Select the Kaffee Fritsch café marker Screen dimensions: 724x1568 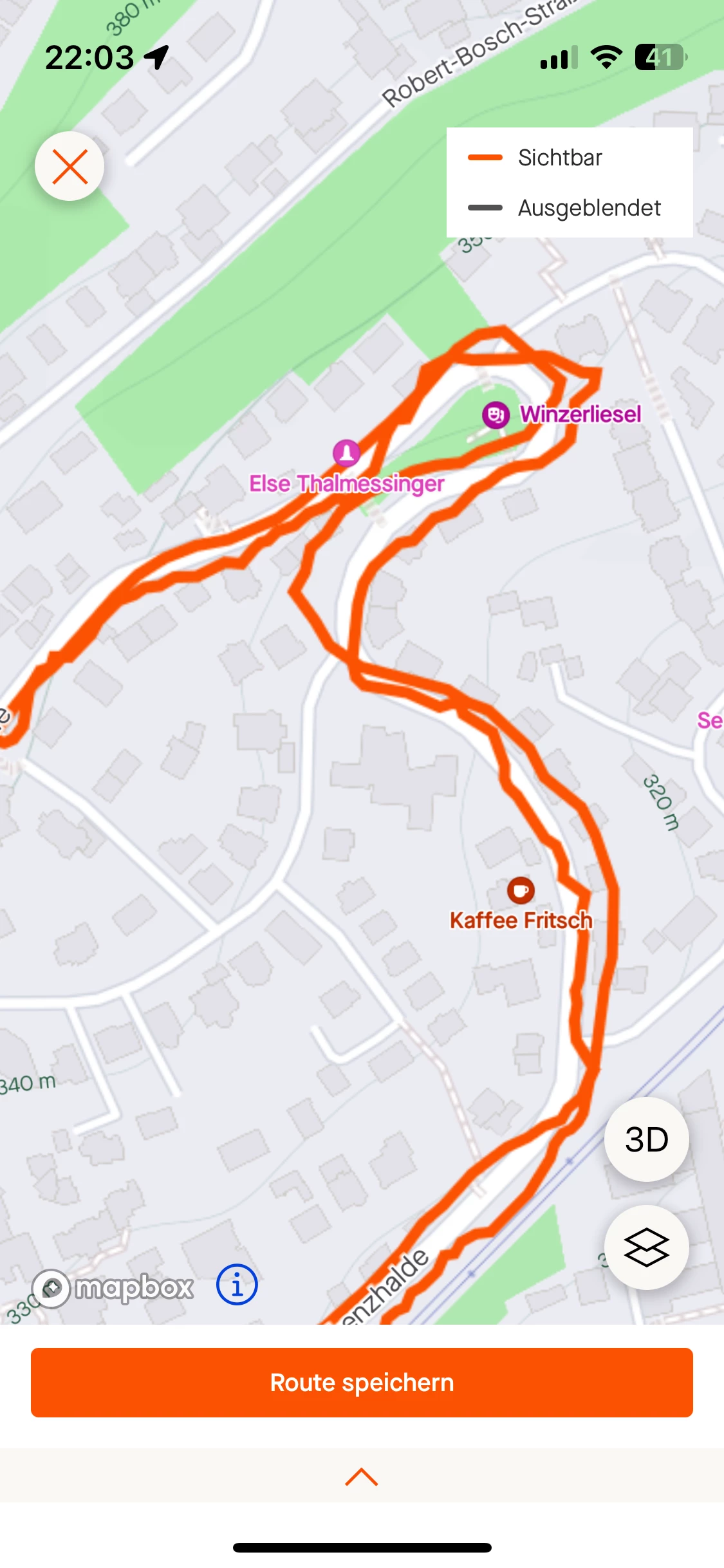click(521, 891)
